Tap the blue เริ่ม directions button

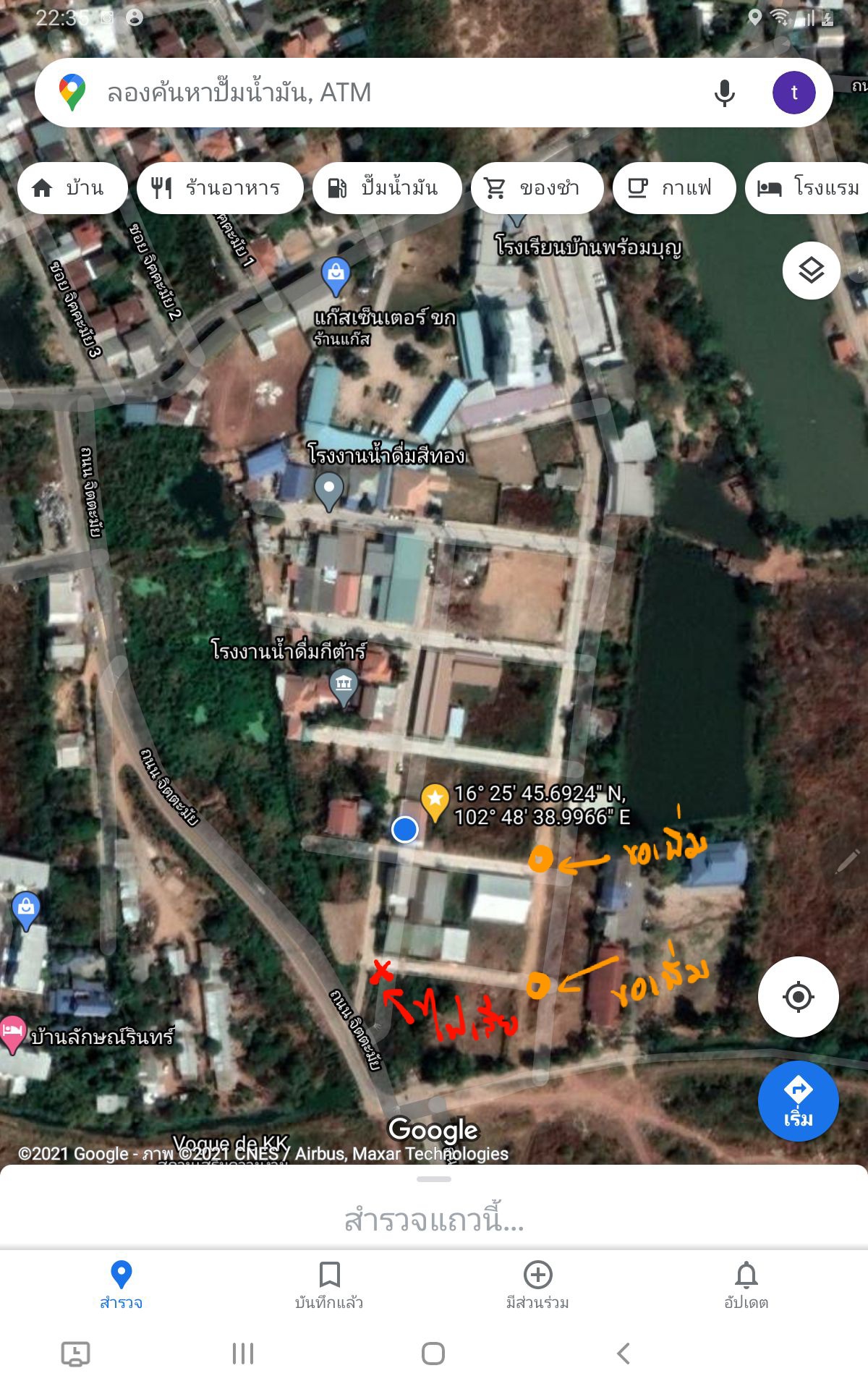point(799,1101)
